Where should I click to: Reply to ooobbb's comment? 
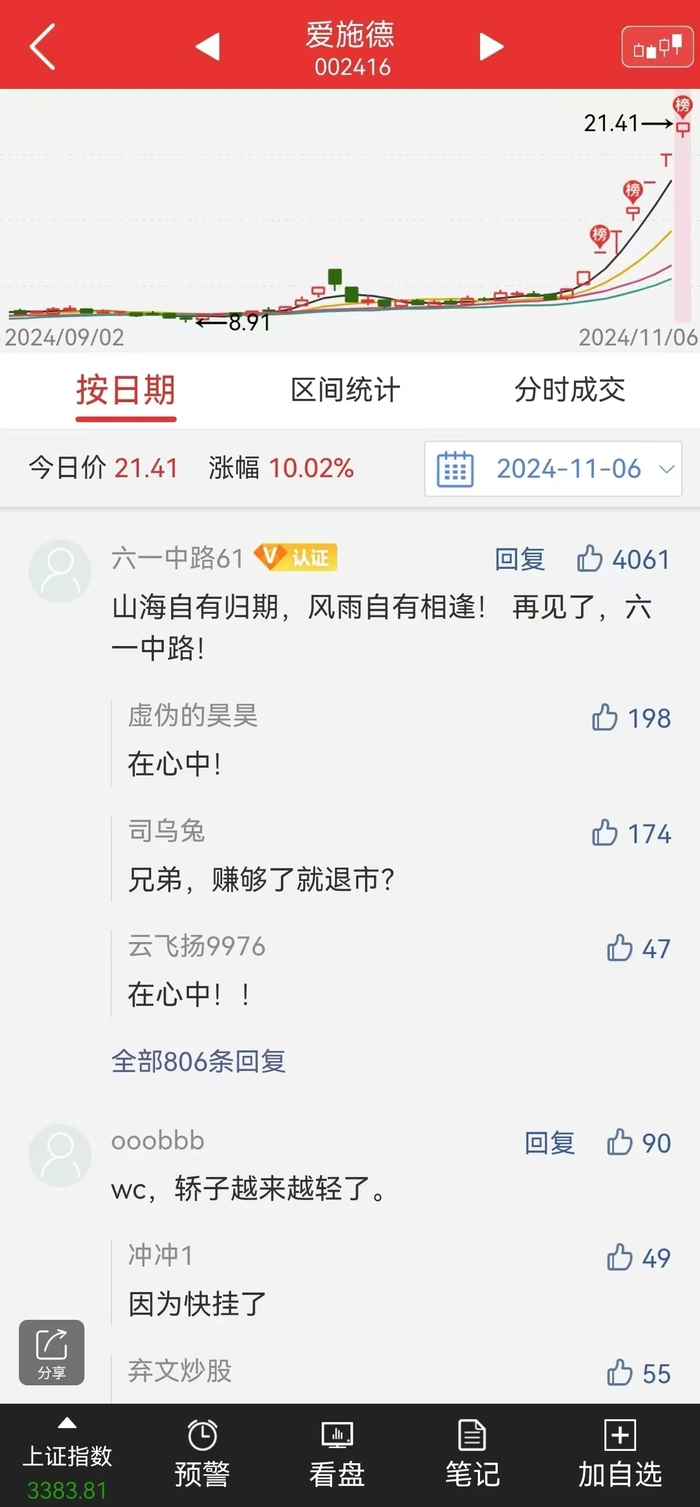(550, 1142)
